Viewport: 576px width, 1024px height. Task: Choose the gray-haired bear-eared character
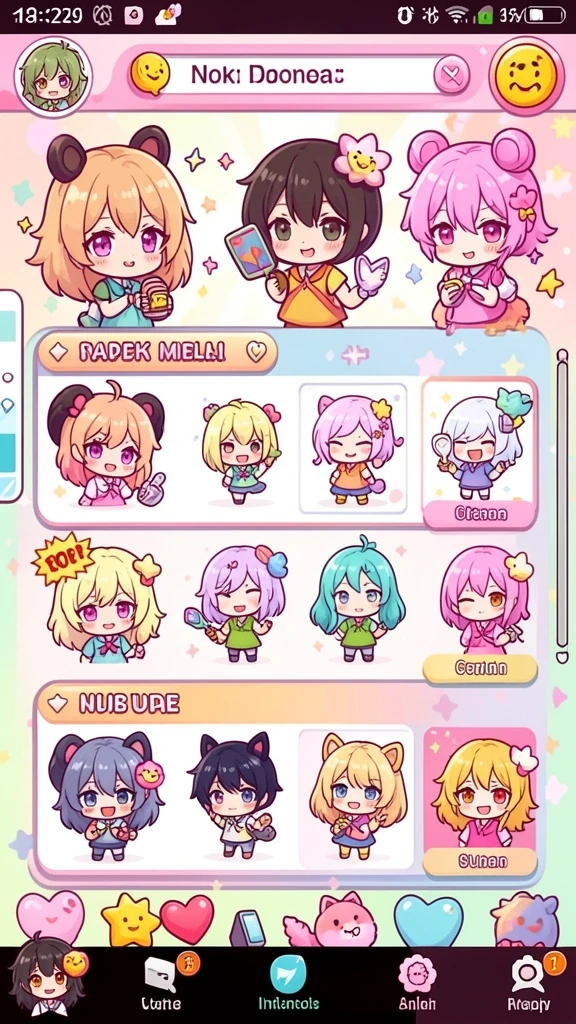point(104,794)
